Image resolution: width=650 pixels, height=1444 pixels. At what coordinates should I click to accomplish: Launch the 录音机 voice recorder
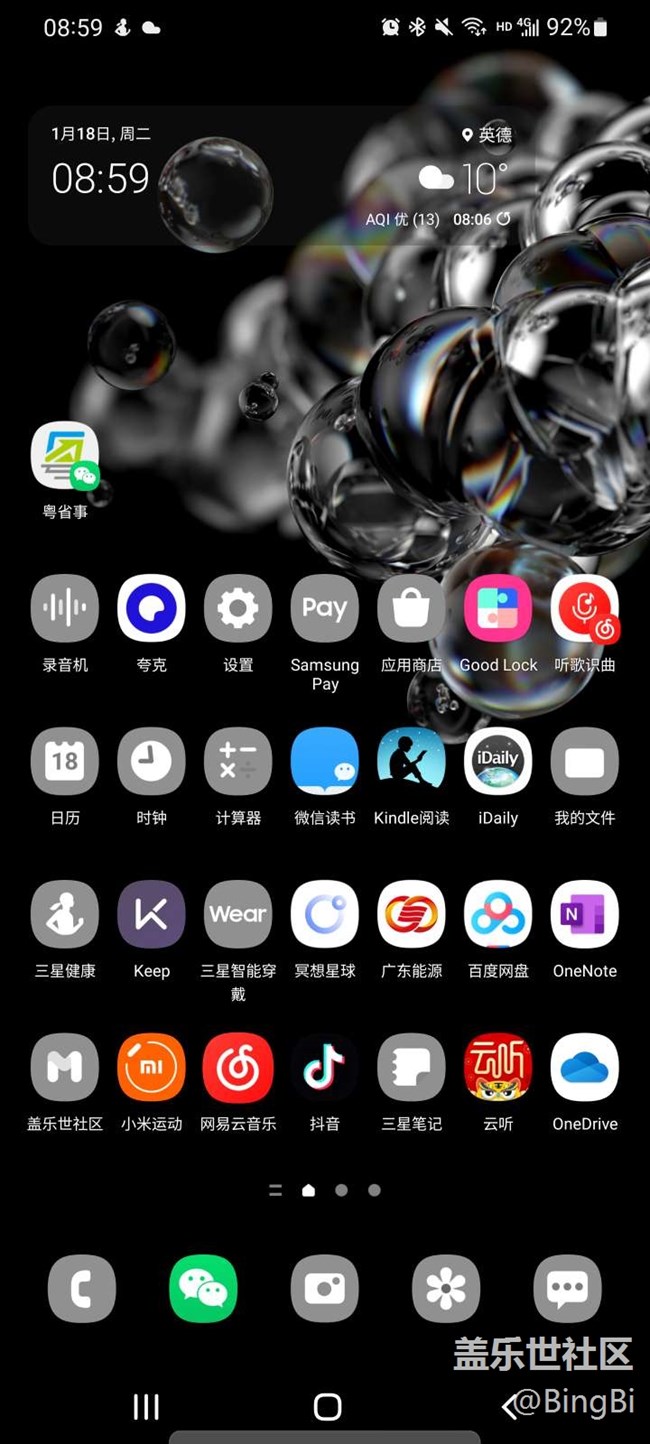pyautogui.click(x=65, y=608)
